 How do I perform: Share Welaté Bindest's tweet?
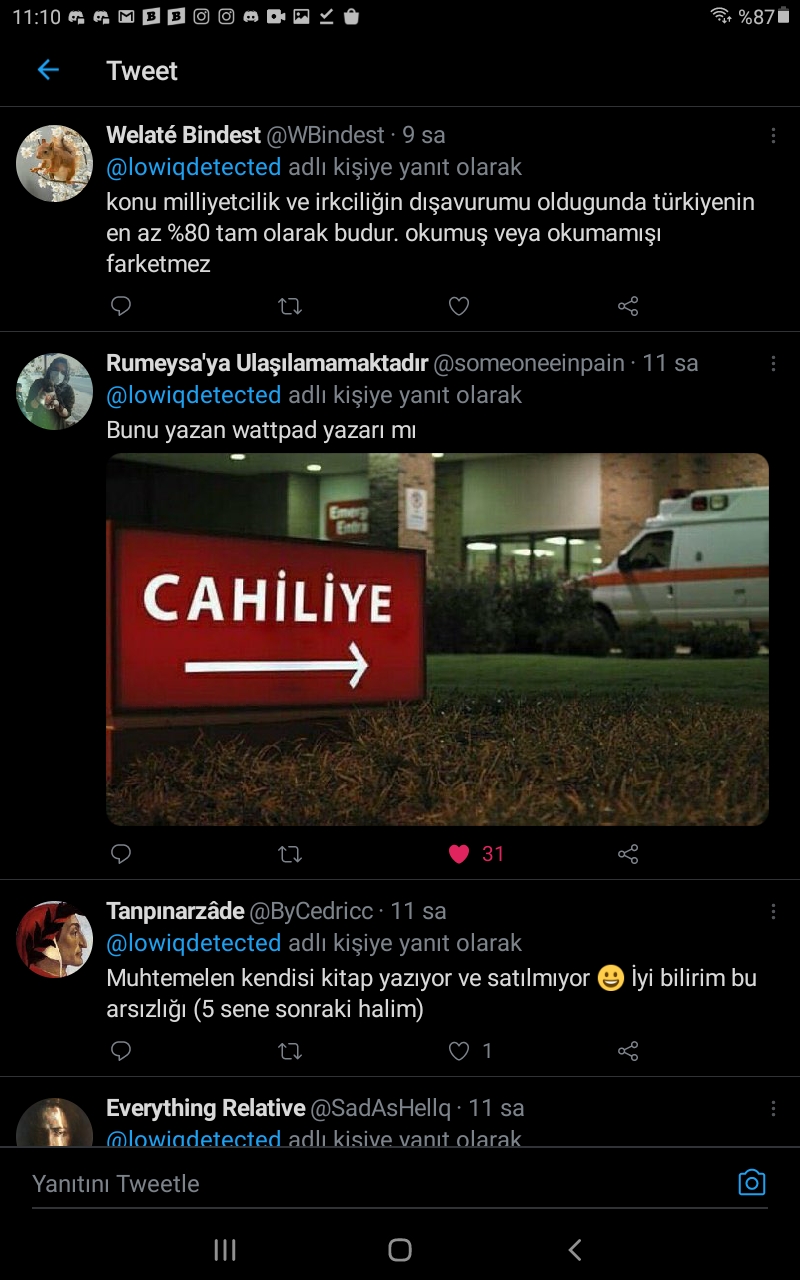(x=628, y=307)
